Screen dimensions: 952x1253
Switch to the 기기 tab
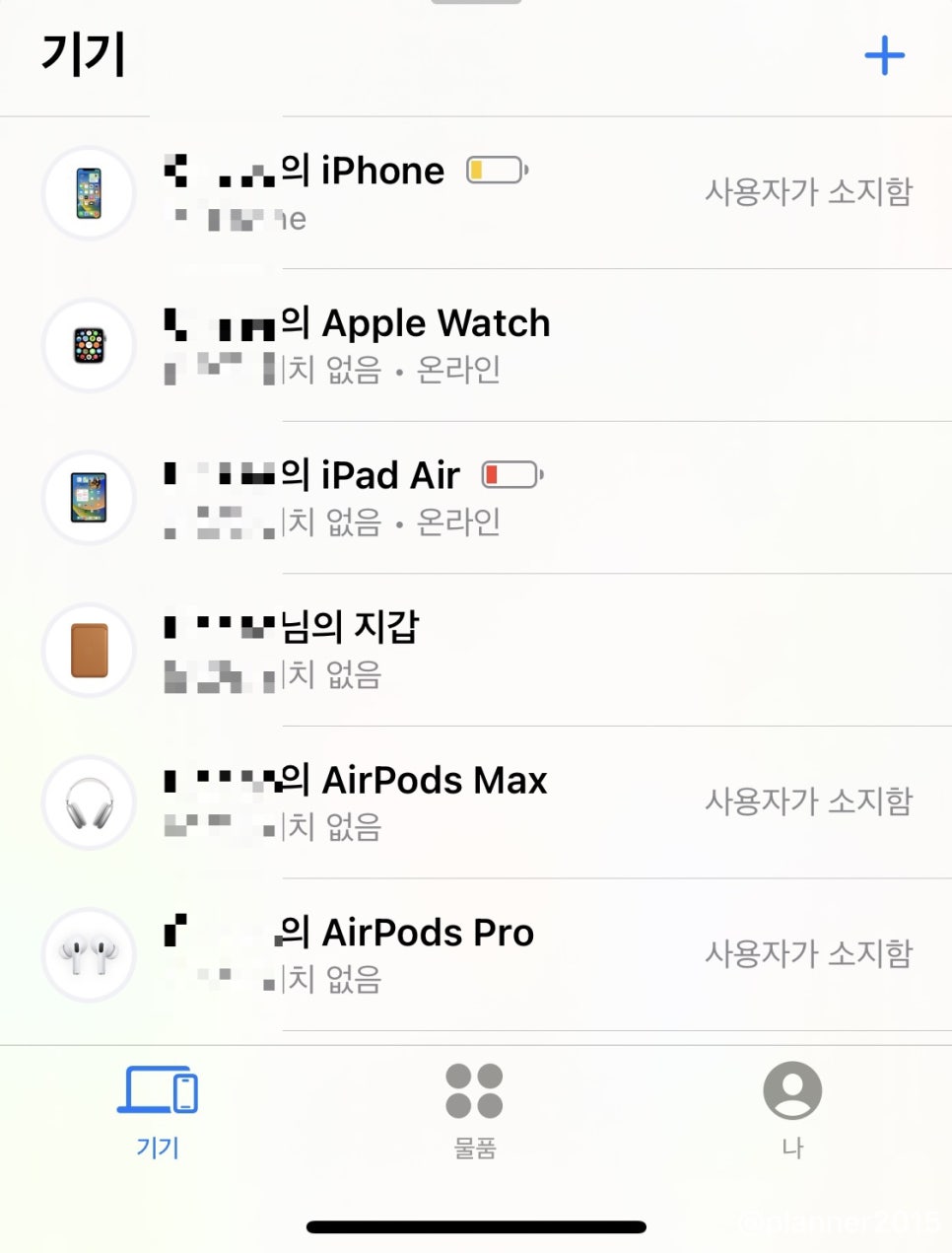158,1110
